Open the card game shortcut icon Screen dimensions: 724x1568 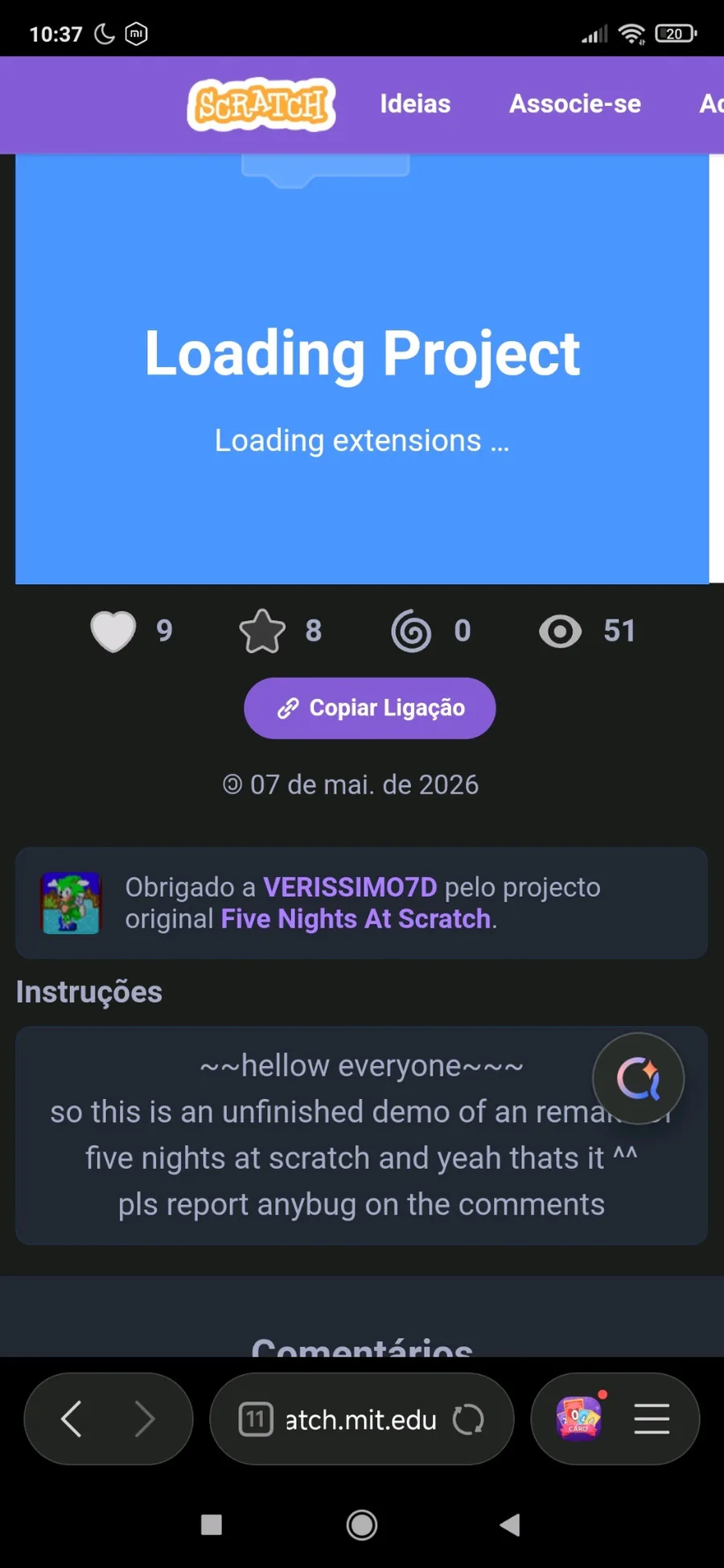pyautogui.click(x=580, y=1418)
